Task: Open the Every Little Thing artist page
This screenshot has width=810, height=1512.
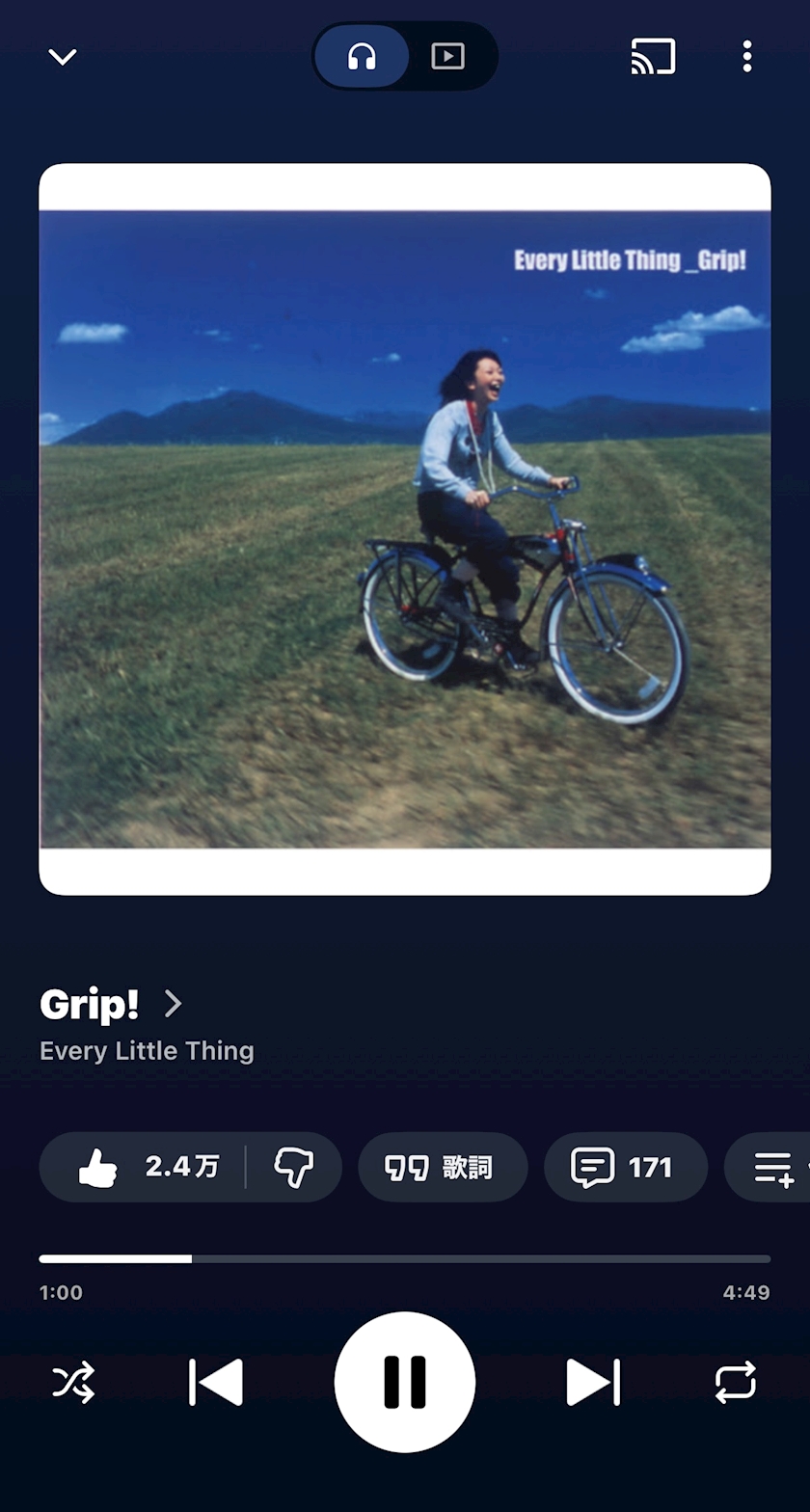Action: [x=147, y=1051]
